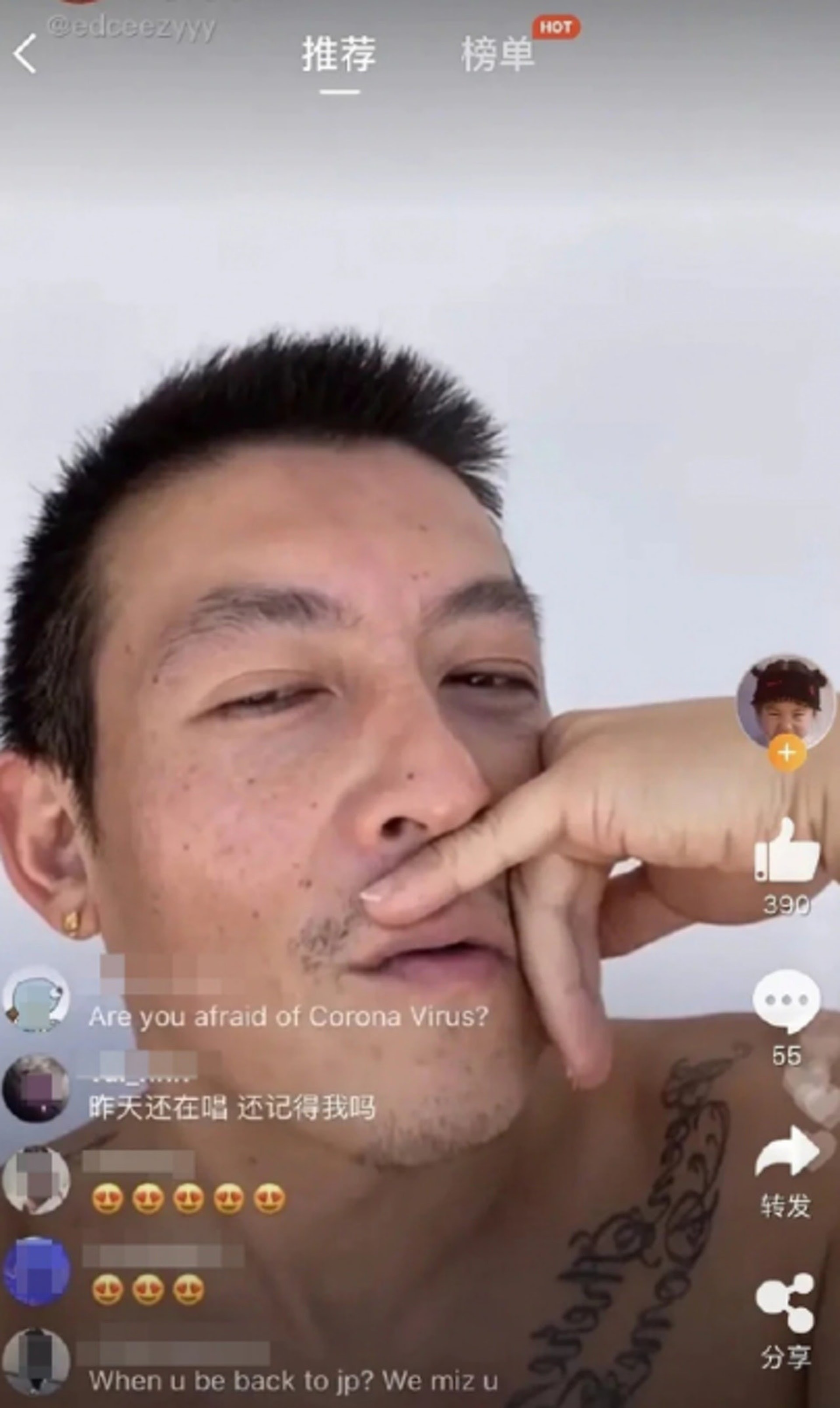Open the comments speech bubble
The image size is (840, 1408).
coord(786,1000)
